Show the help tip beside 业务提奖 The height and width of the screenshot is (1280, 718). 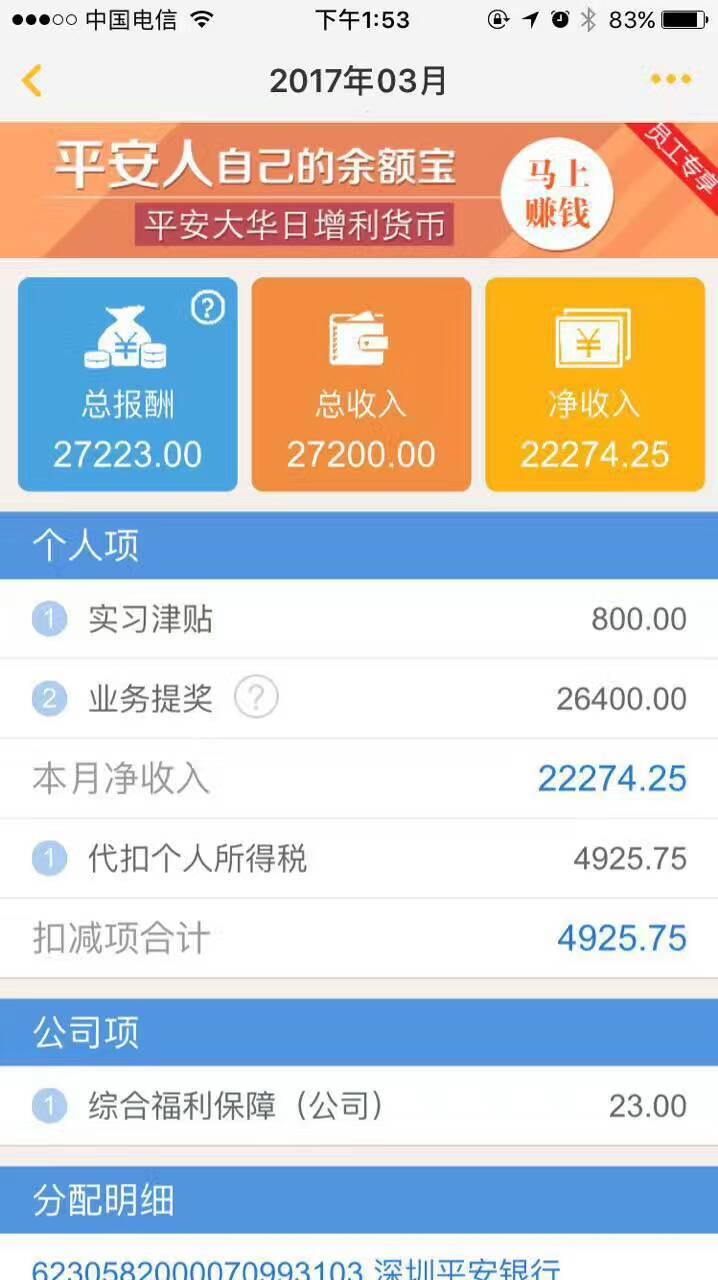[256, 698]
